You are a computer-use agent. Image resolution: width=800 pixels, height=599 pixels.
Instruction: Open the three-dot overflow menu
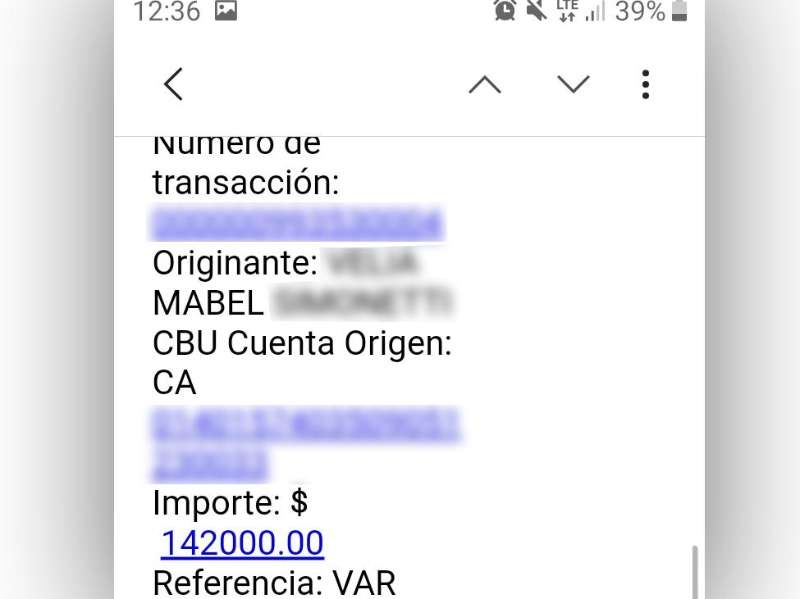pos(646,85)
